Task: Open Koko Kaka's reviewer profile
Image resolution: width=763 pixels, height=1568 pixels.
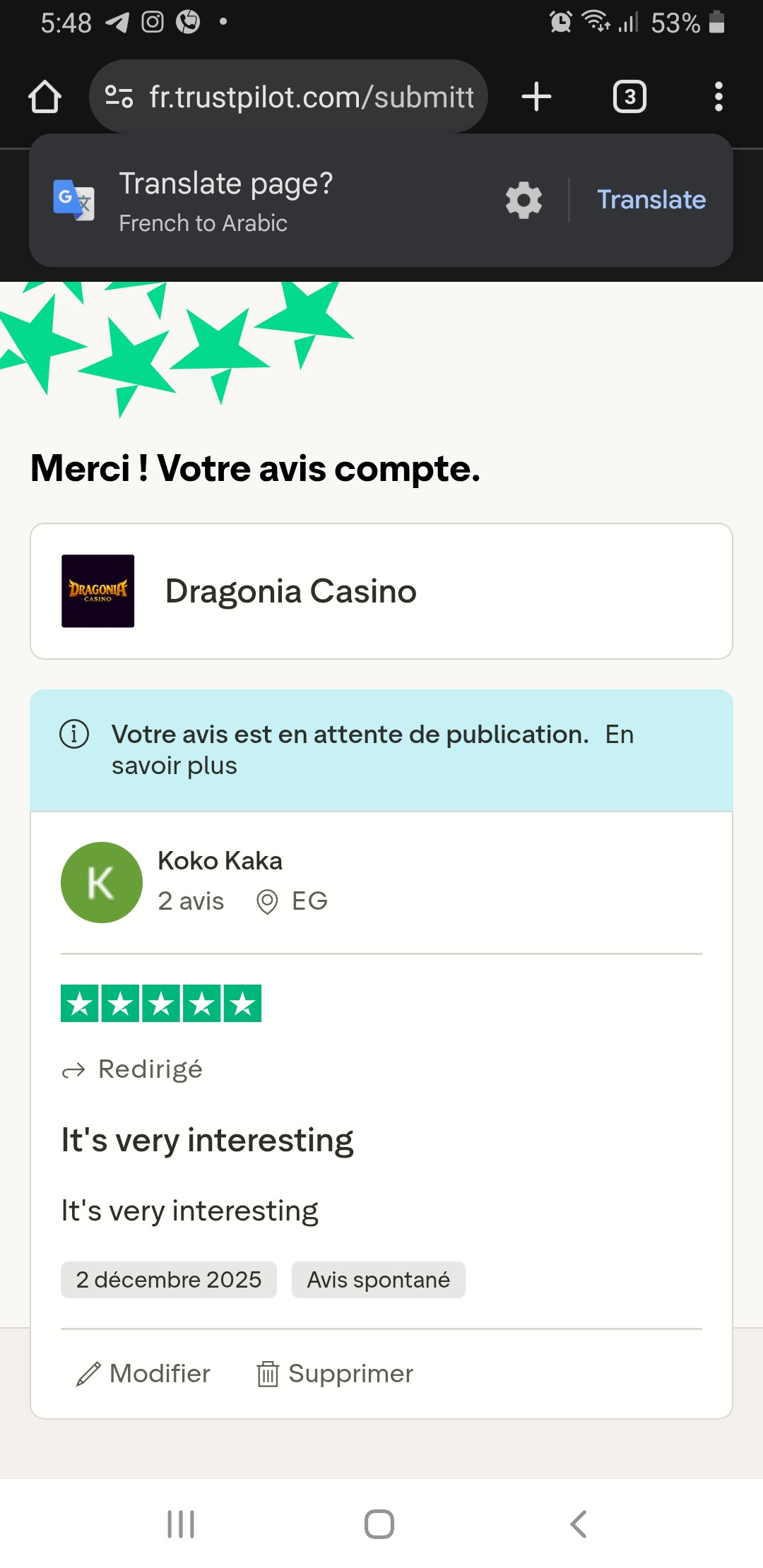Action: coord(219,861)
